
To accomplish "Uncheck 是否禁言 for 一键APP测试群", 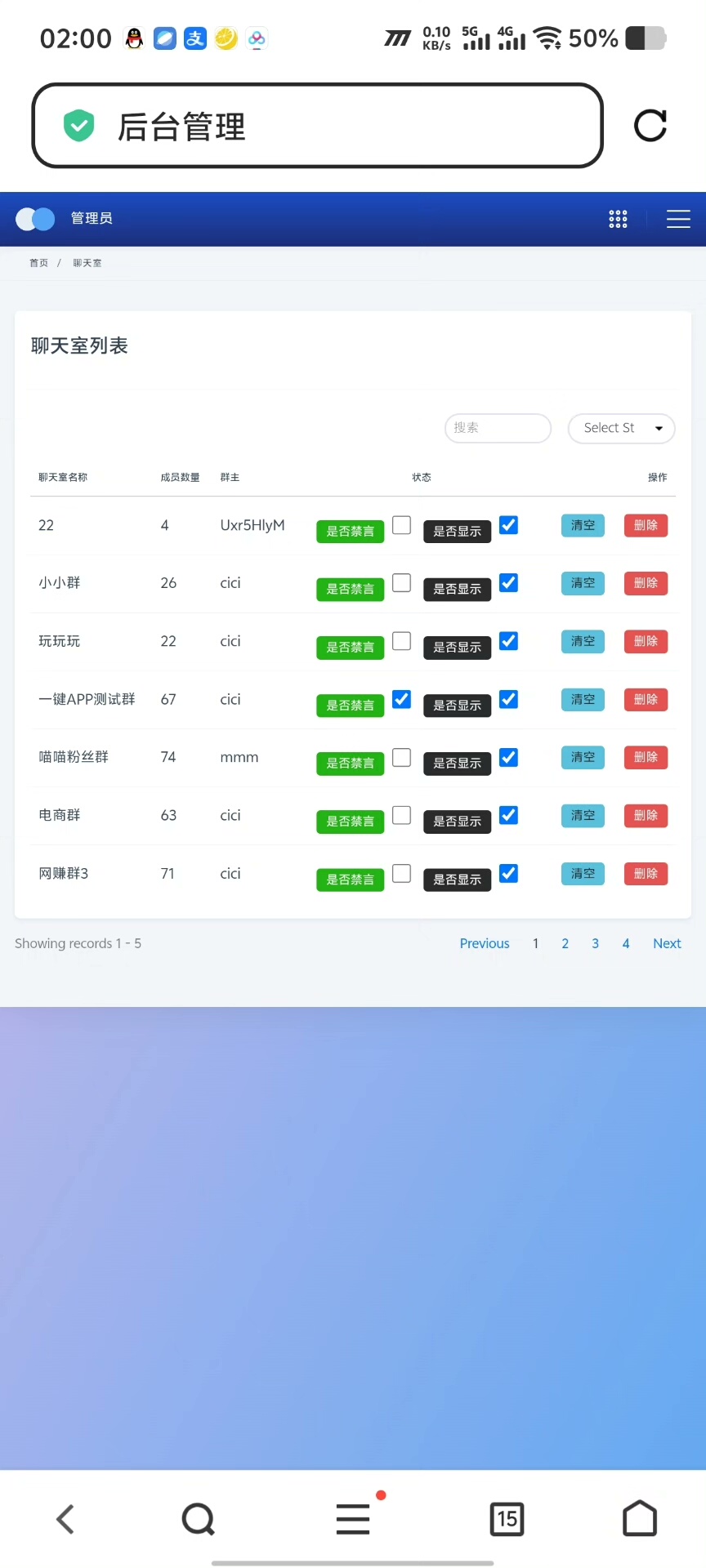I will tap(401, 699).
